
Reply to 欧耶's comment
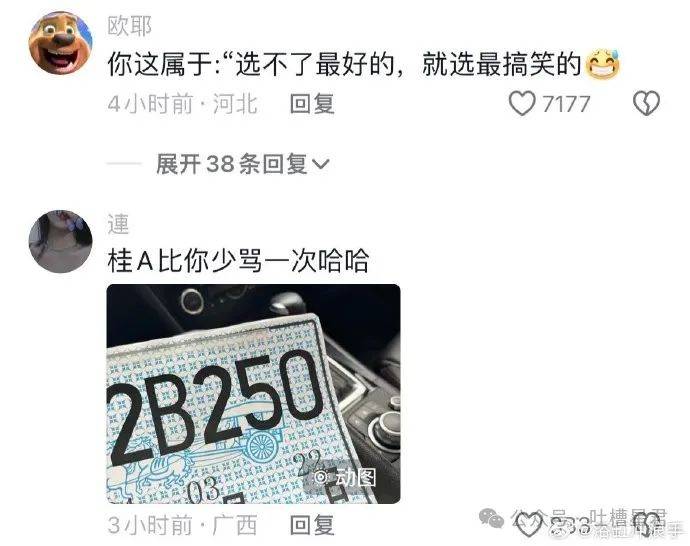pyautogui.click(x=311, y=104)
